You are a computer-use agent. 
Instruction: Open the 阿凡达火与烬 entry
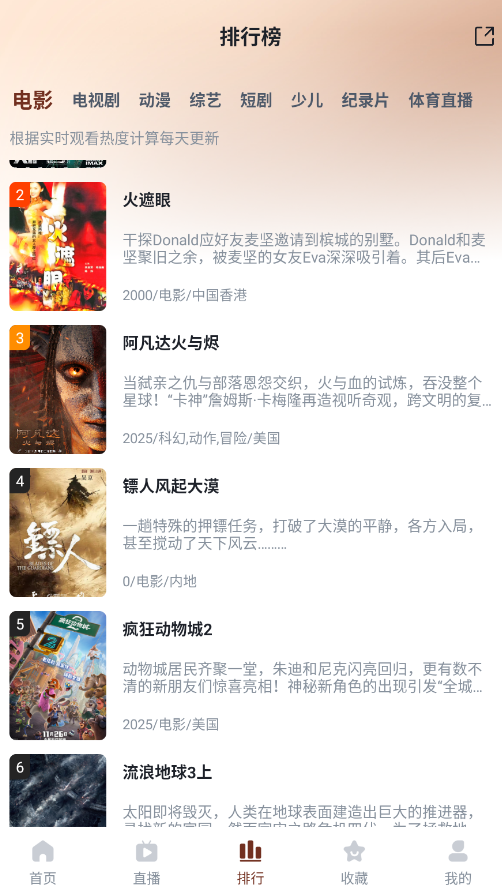click(251, 389)
